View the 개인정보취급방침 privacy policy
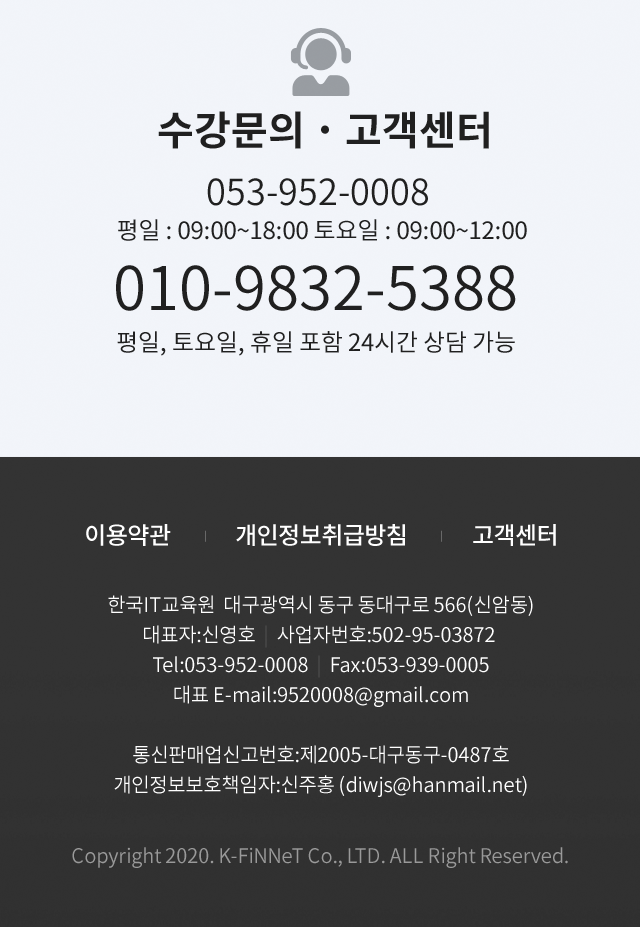This screenshot has width=640, height=927. [x=321, y=535]
